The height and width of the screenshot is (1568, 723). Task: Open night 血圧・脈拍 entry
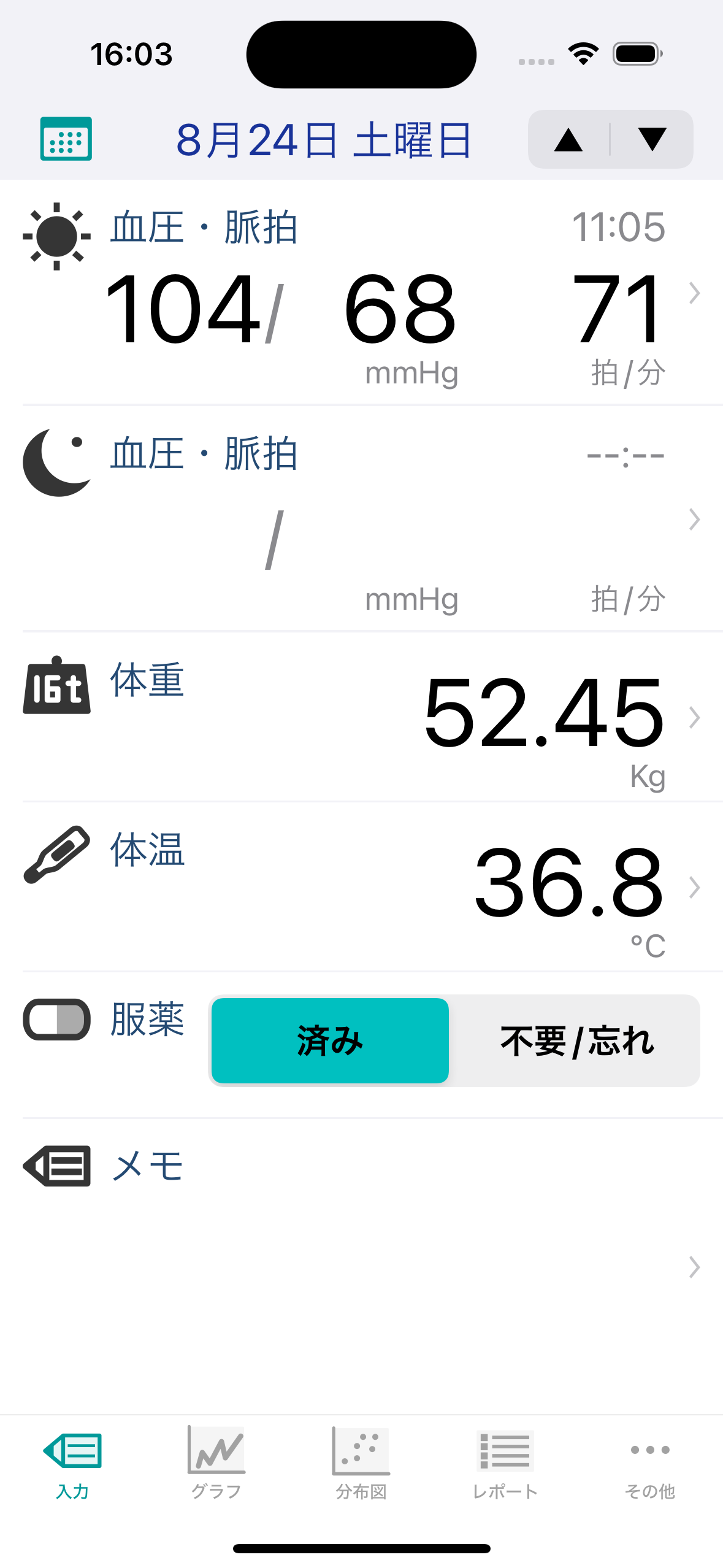pos(361,519)
